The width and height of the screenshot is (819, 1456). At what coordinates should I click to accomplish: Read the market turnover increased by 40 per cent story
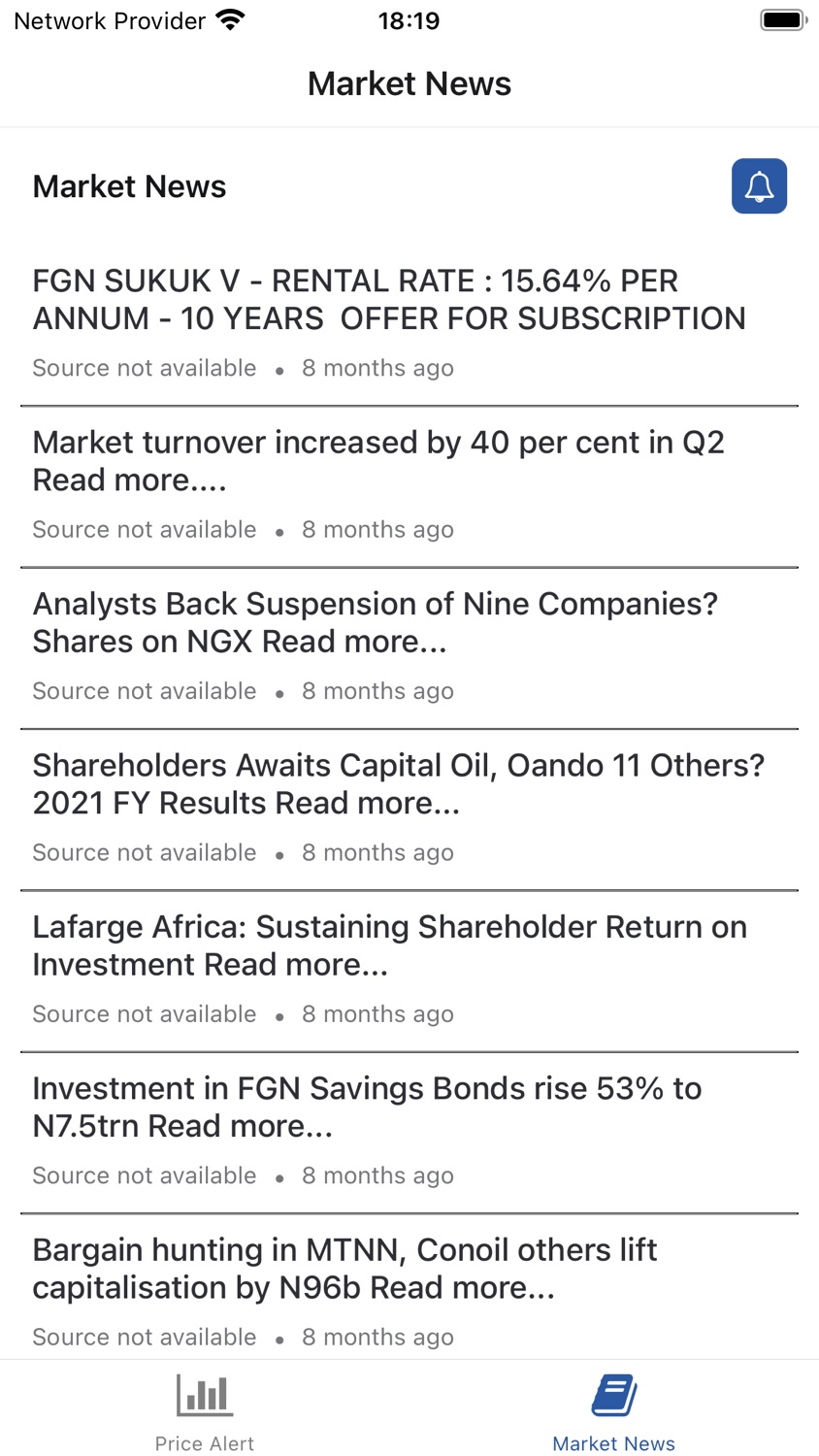point(409,486)
